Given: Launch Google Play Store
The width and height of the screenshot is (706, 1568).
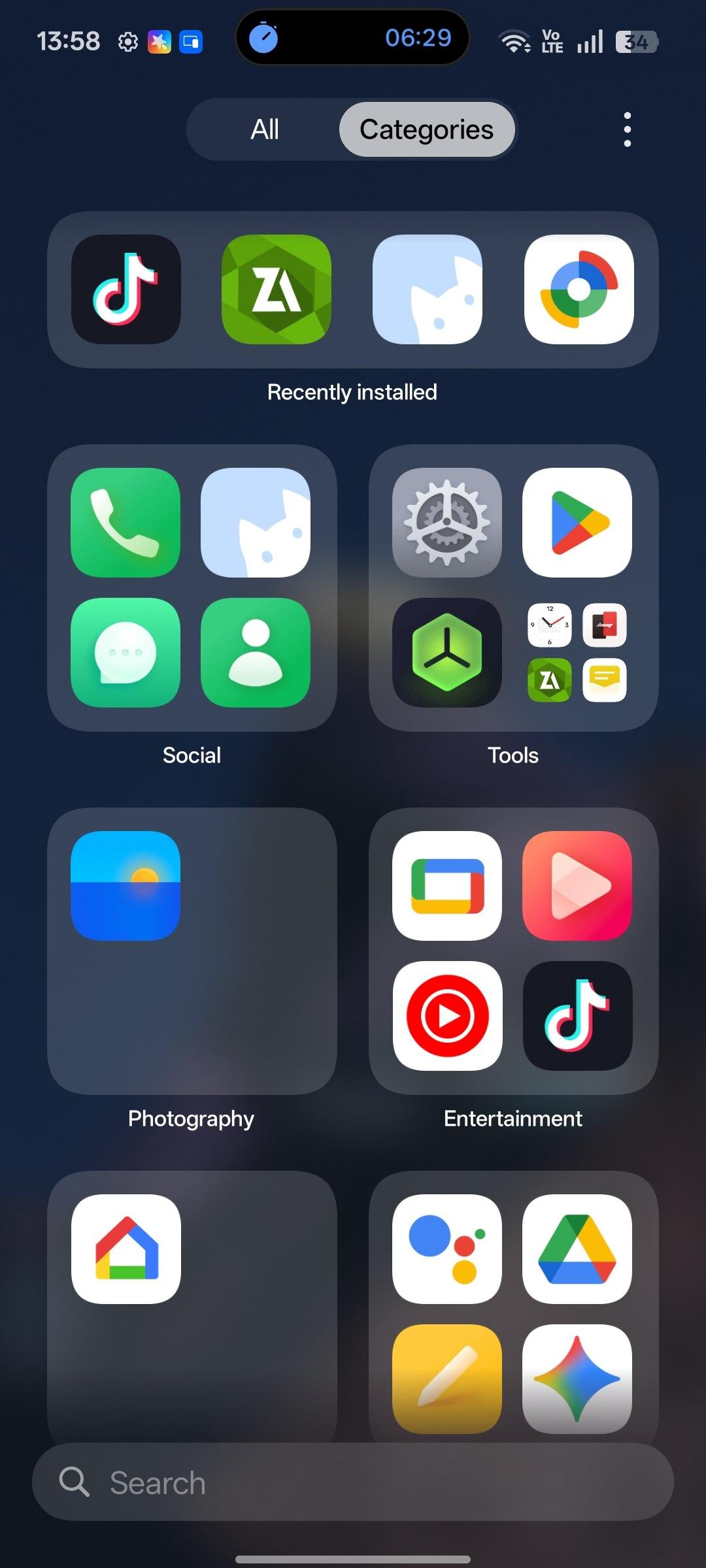Looking at the screenshot, I should [x=577, y=523].
